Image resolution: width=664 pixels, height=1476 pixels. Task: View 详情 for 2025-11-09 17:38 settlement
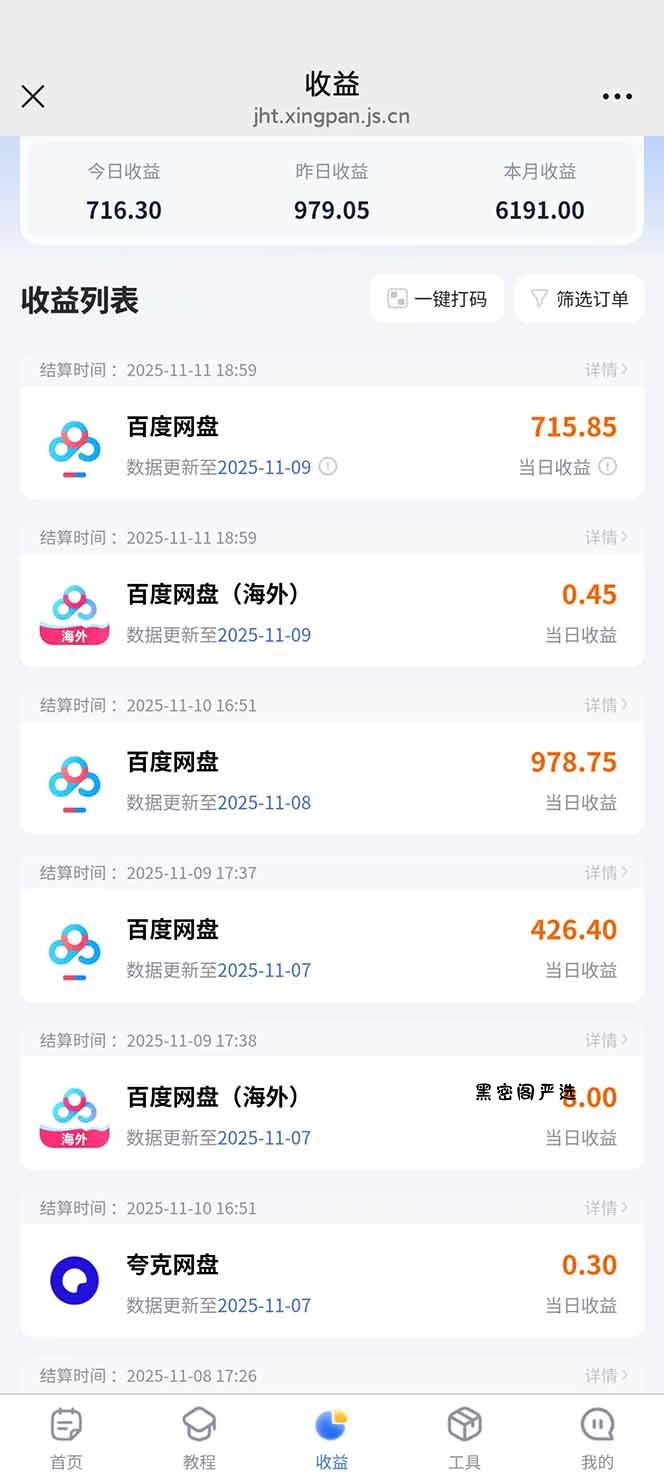606,1041
